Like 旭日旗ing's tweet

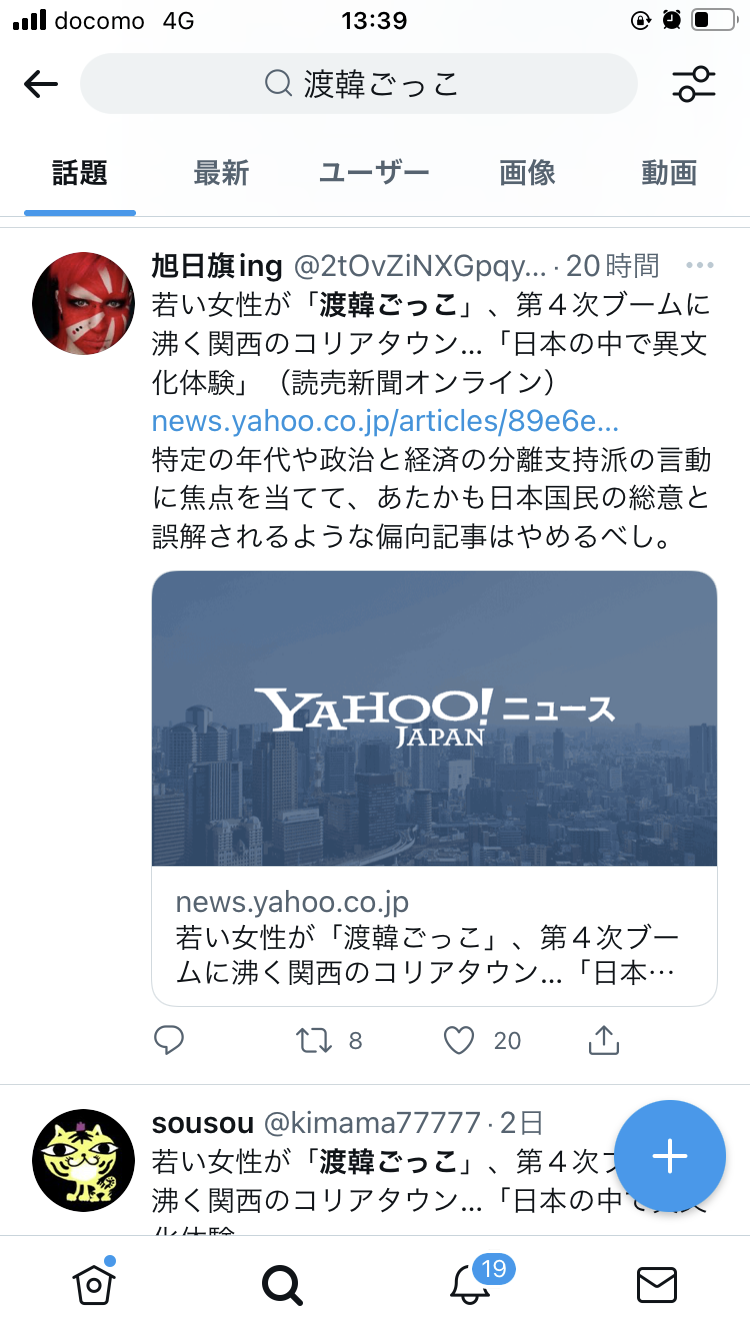(x=459, y=1041)
